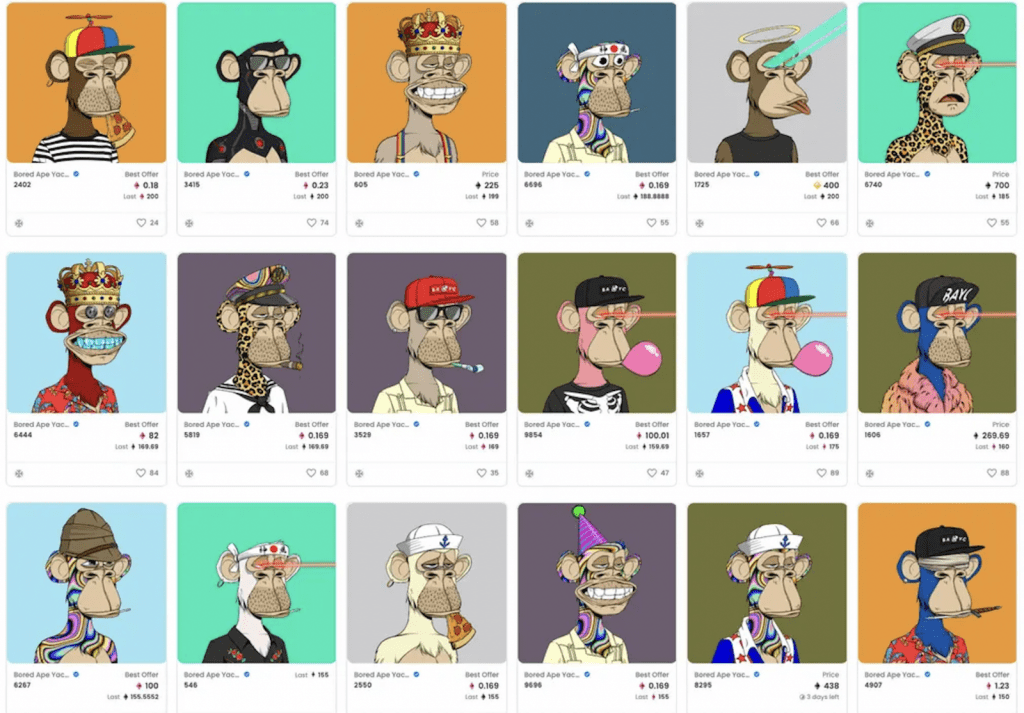Favorite Bored Ape #1657
Image resolution: width=1024 pixels, height=713 pixels.
pyautogui.click(x=821, y=473)
